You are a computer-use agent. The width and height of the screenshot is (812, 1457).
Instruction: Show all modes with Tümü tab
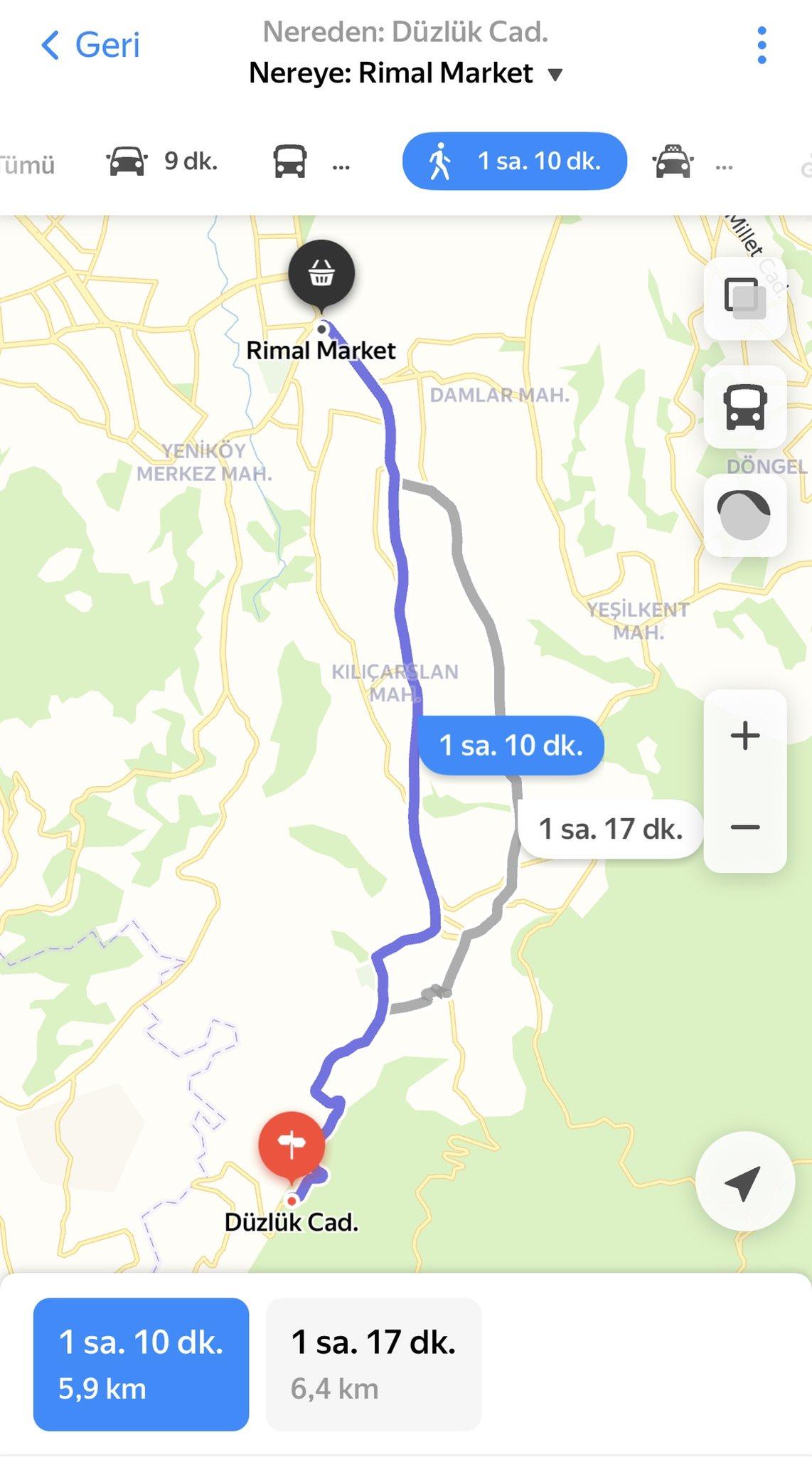tap(27, 164)
